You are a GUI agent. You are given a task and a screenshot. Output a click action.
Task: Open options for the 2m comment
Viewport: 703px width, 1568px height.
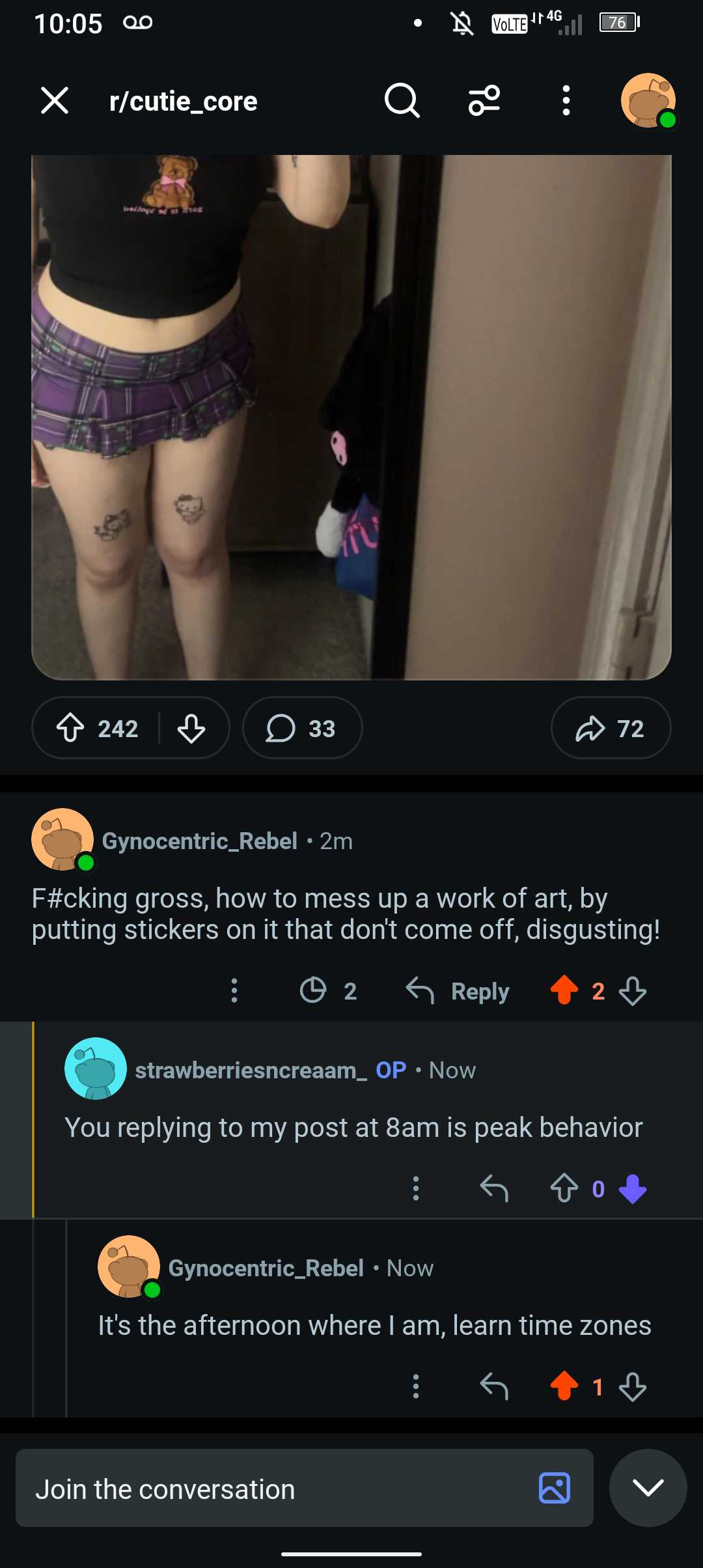click(234, 991)
